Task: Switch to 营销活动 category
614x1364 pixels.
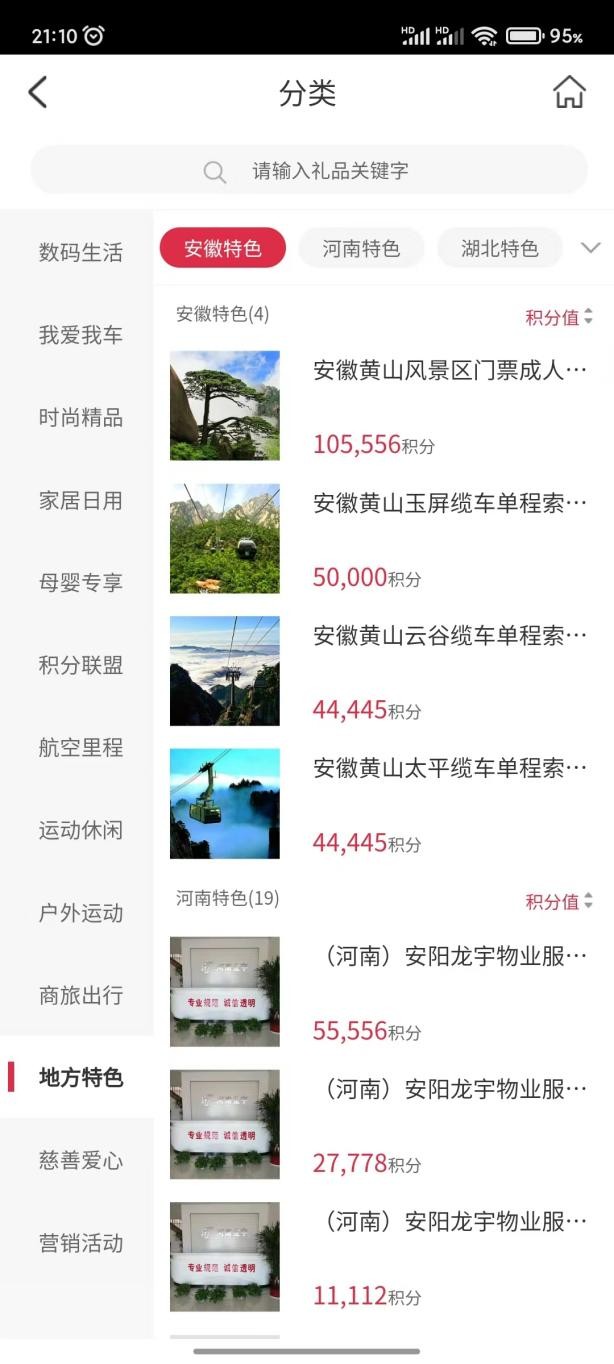Action: [x=81, y=1243]
